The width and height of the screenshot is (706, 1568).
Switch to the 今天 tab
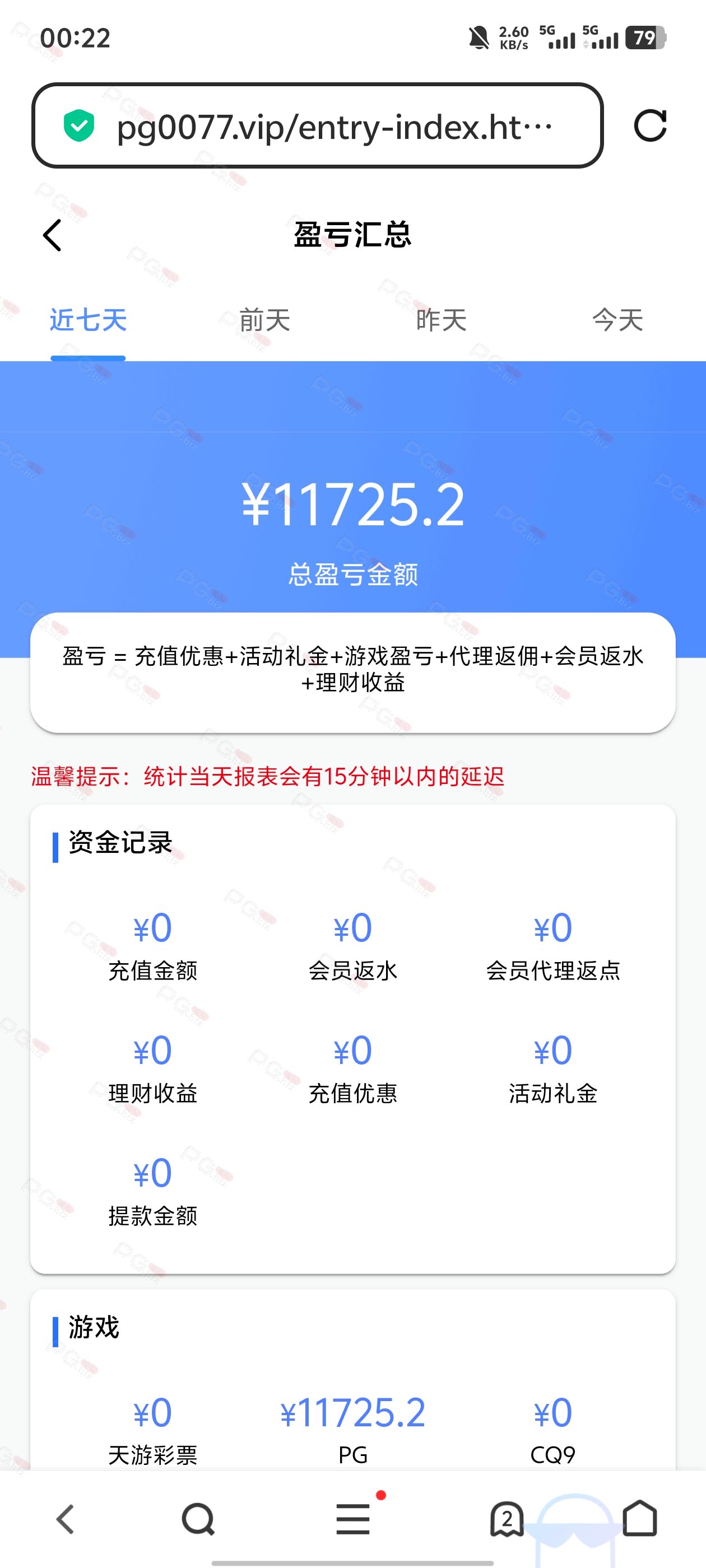click(x=617, y=320)
